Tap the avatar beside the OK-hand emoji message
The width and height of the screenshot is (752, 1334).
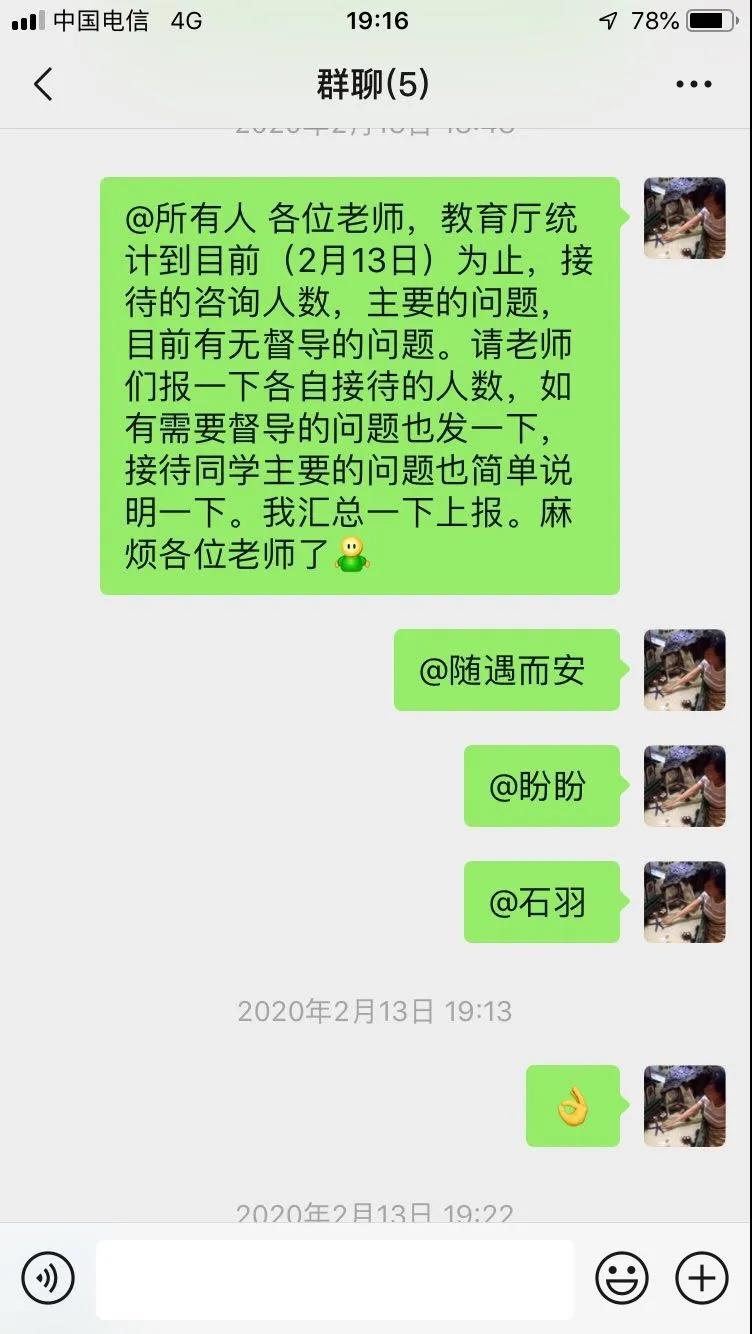(x=684, y=1105)
